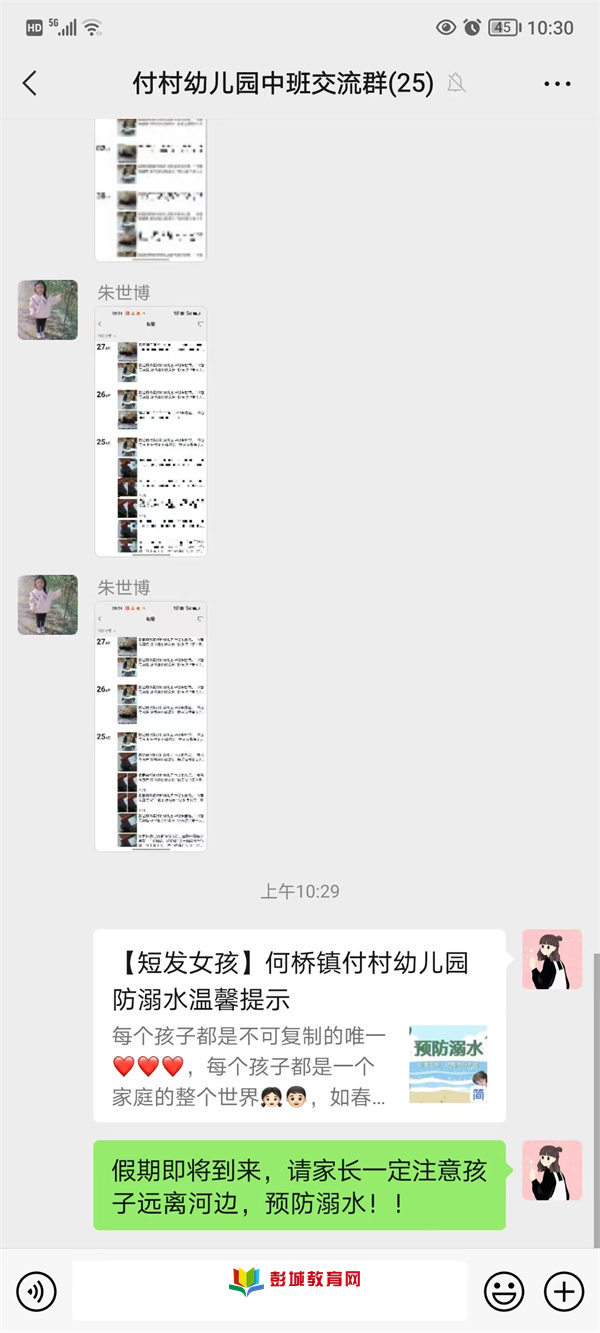Switch to voice message input
The image size is (600, 1333).
37,1291
